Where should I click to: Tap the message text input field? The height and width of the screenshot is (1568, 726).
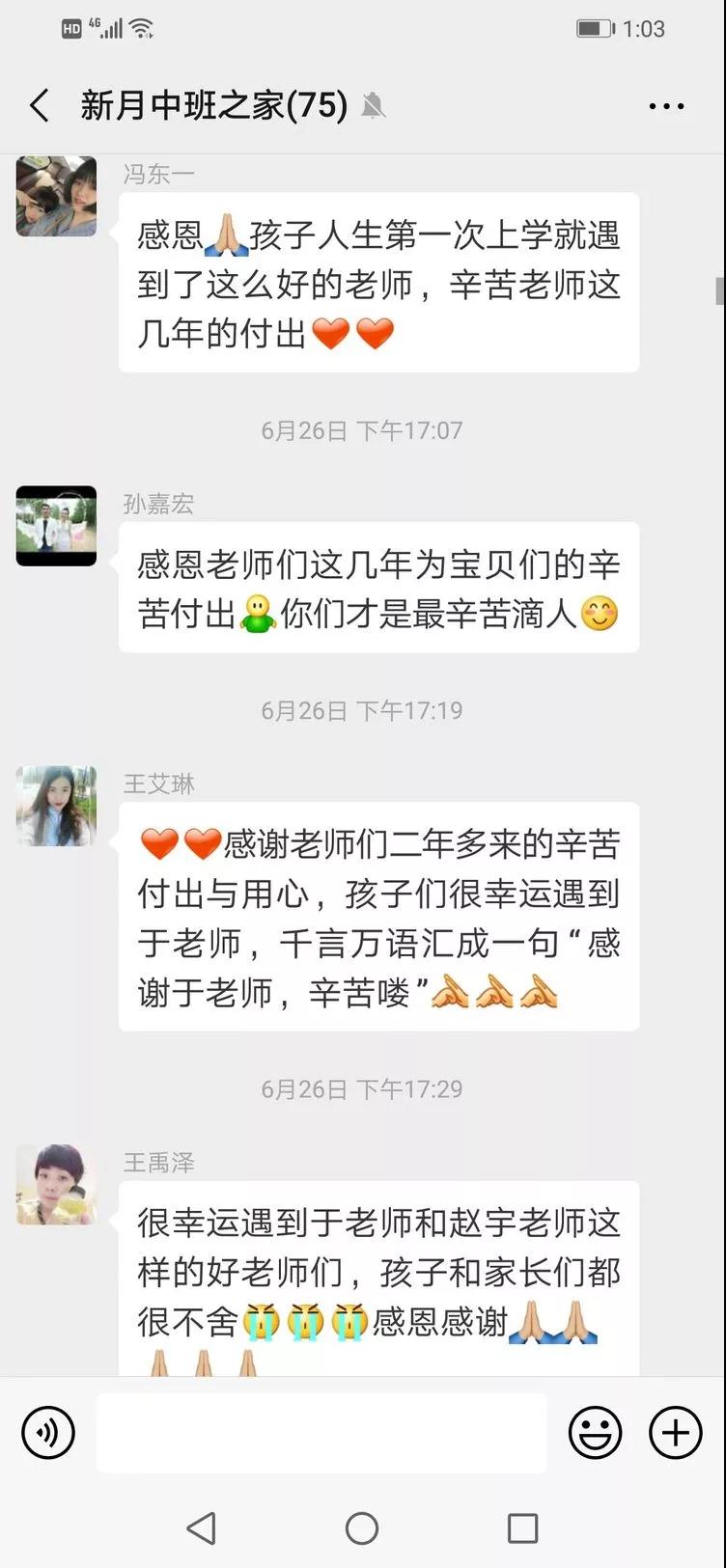coord(323,1434)
